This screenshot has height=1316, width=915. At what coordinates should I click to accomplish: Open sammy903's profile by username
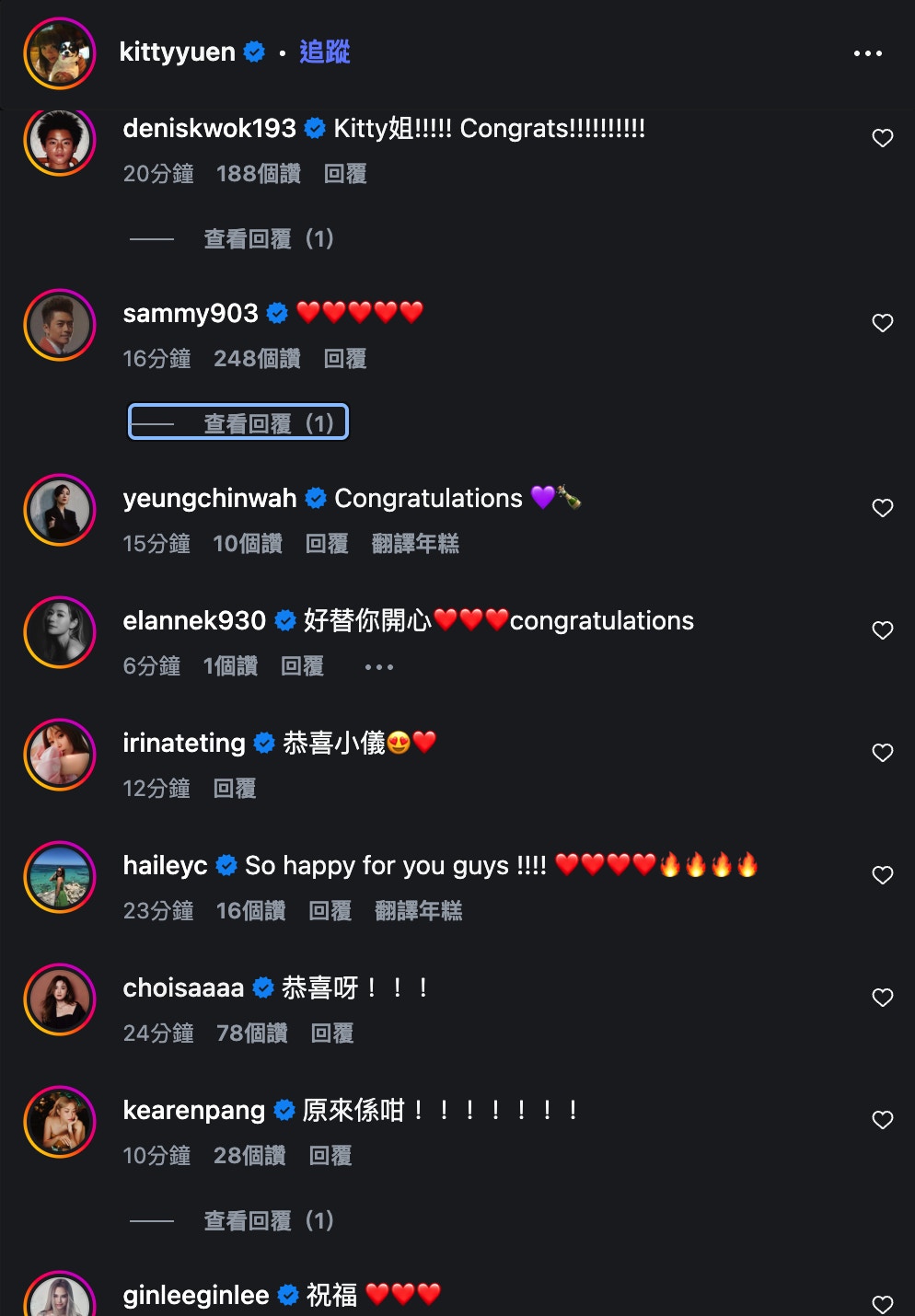tap(191, 314)
